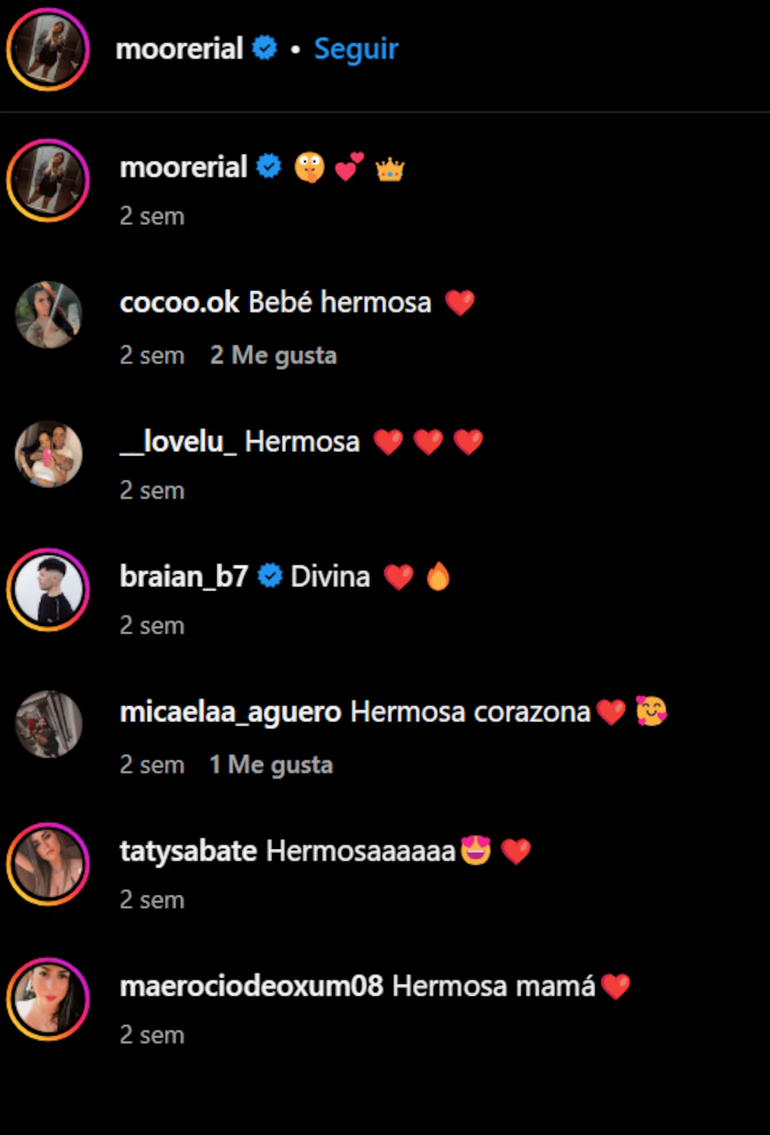Show likes on micaelaa_aguero's comment

pyautogui.click(x=271, y=765)
